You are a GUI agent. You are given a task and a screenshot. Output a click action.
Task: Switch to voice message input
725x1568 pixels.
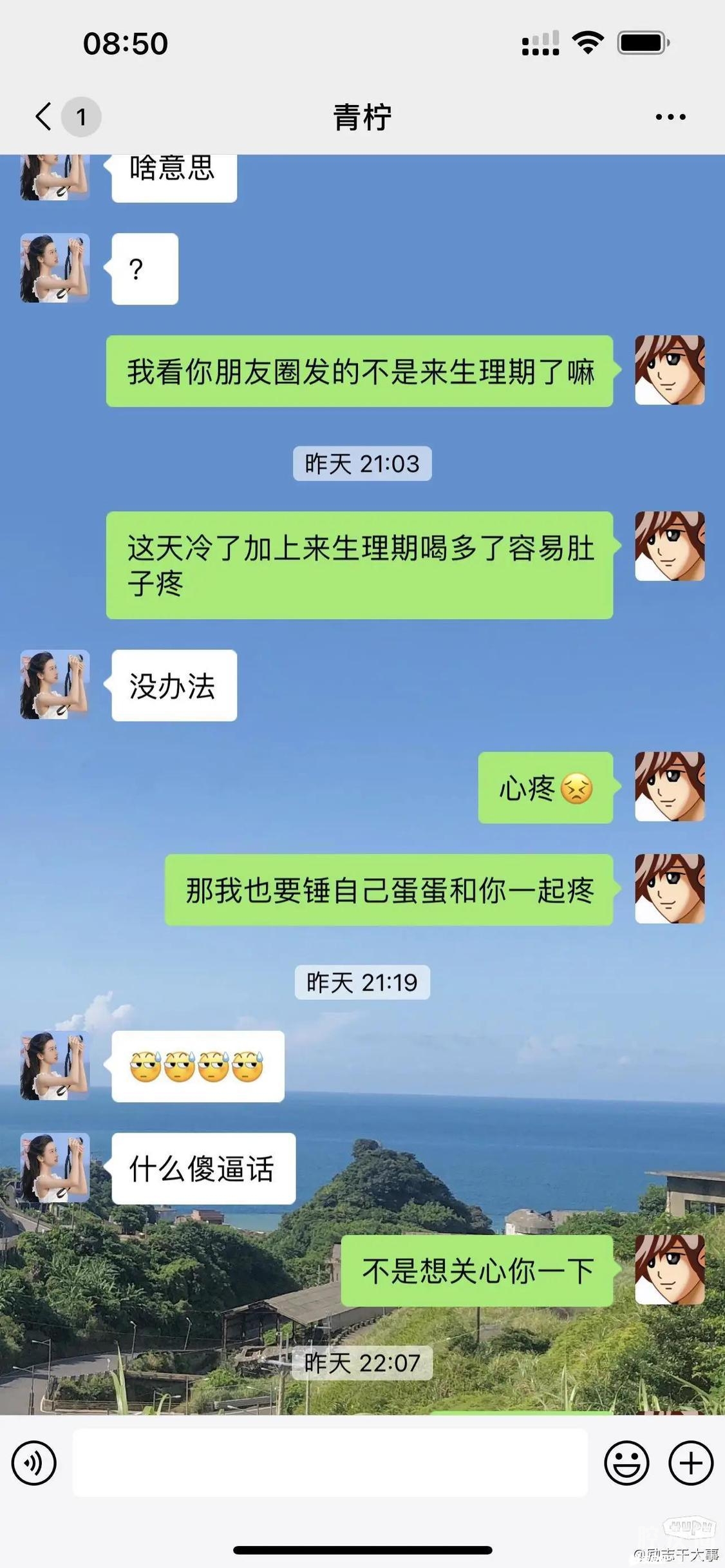34,1463
